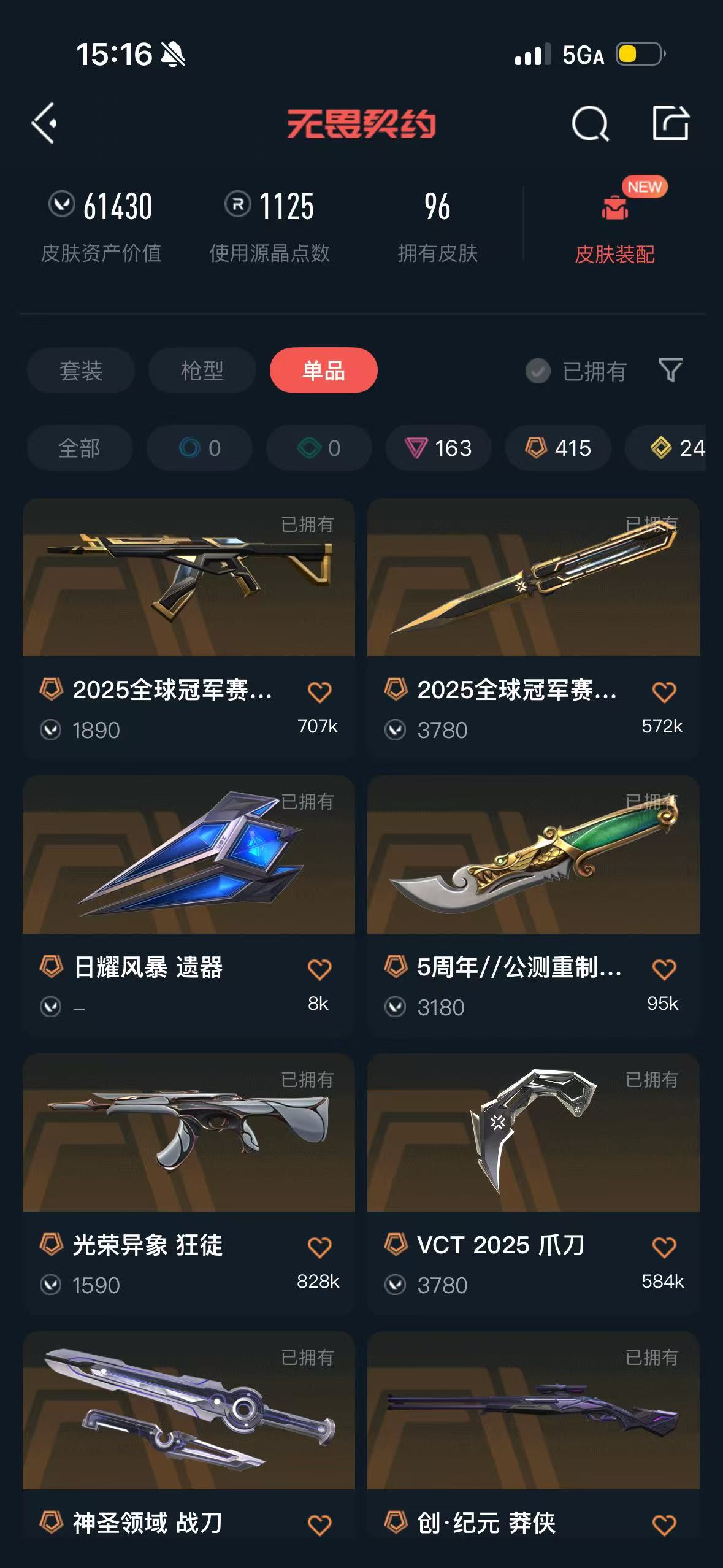
Task: Toggle the 已拥有 owned filter
Action: [576, 371]
